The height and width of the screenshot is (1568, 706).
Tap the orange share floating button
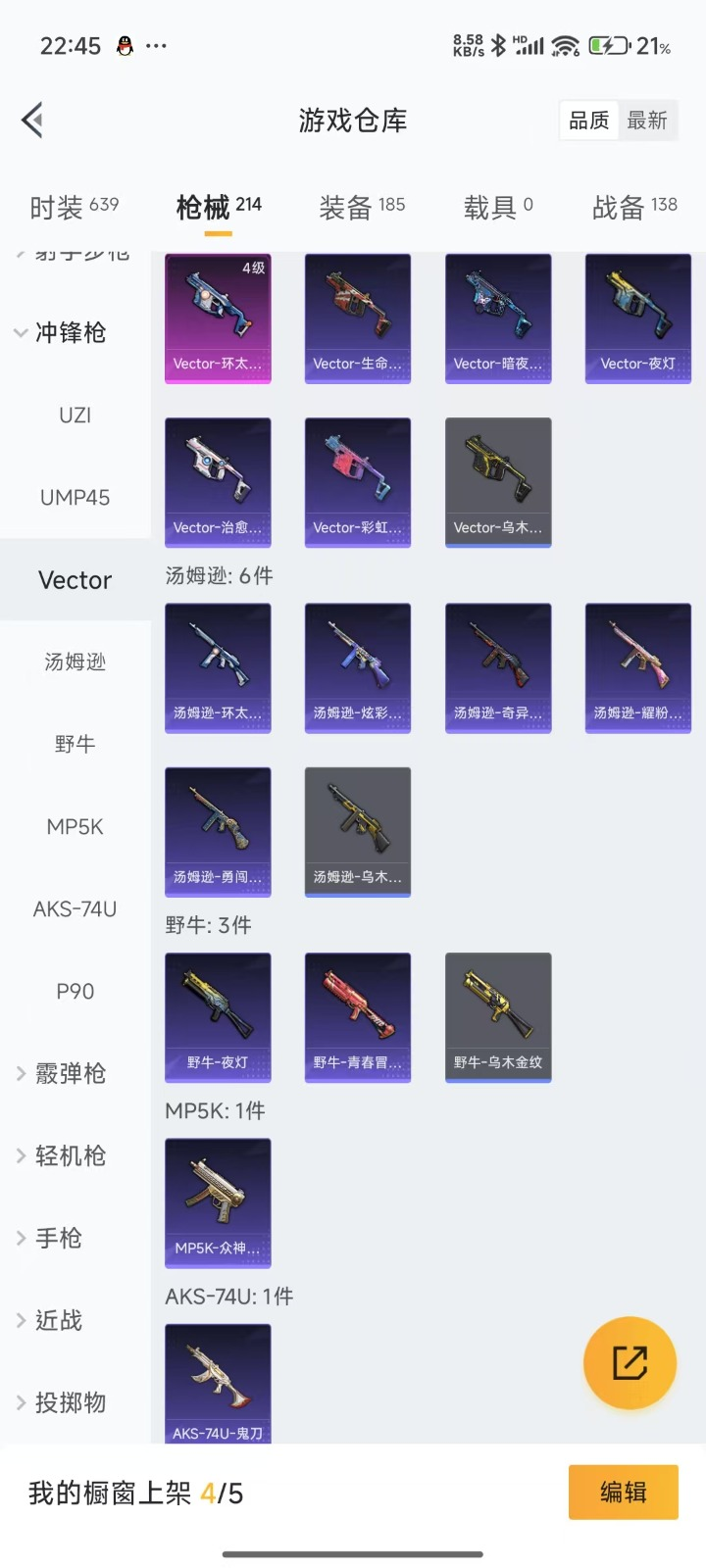tap(630, 1363)
